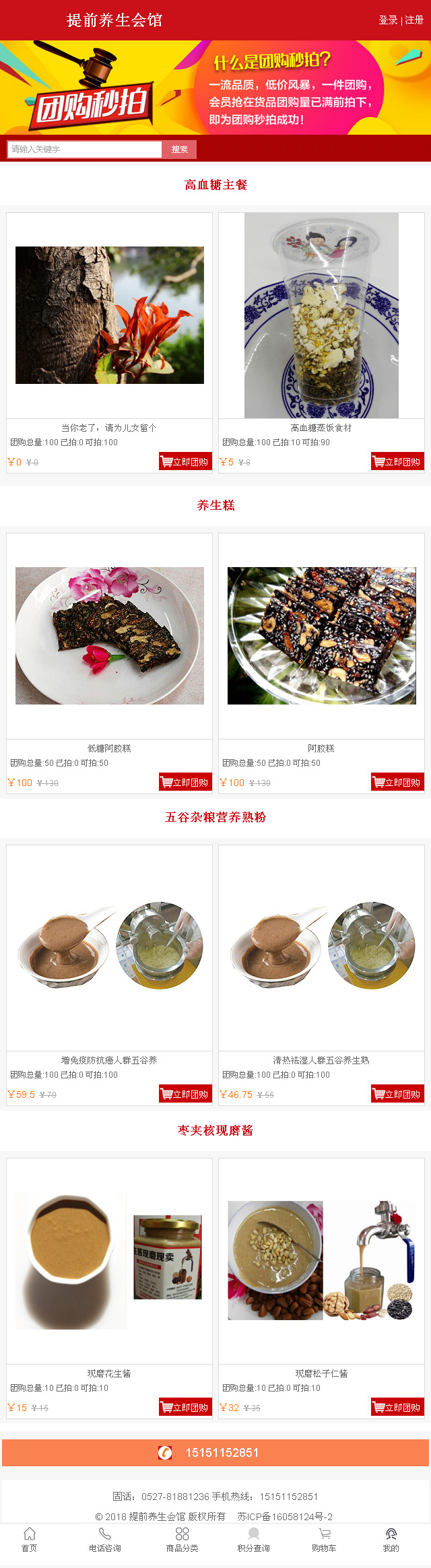Viewport: 431px width, 1568px height.
Task: Tap 立即团购 for 现磨松子仁酱
Action: pos(397,1407)
